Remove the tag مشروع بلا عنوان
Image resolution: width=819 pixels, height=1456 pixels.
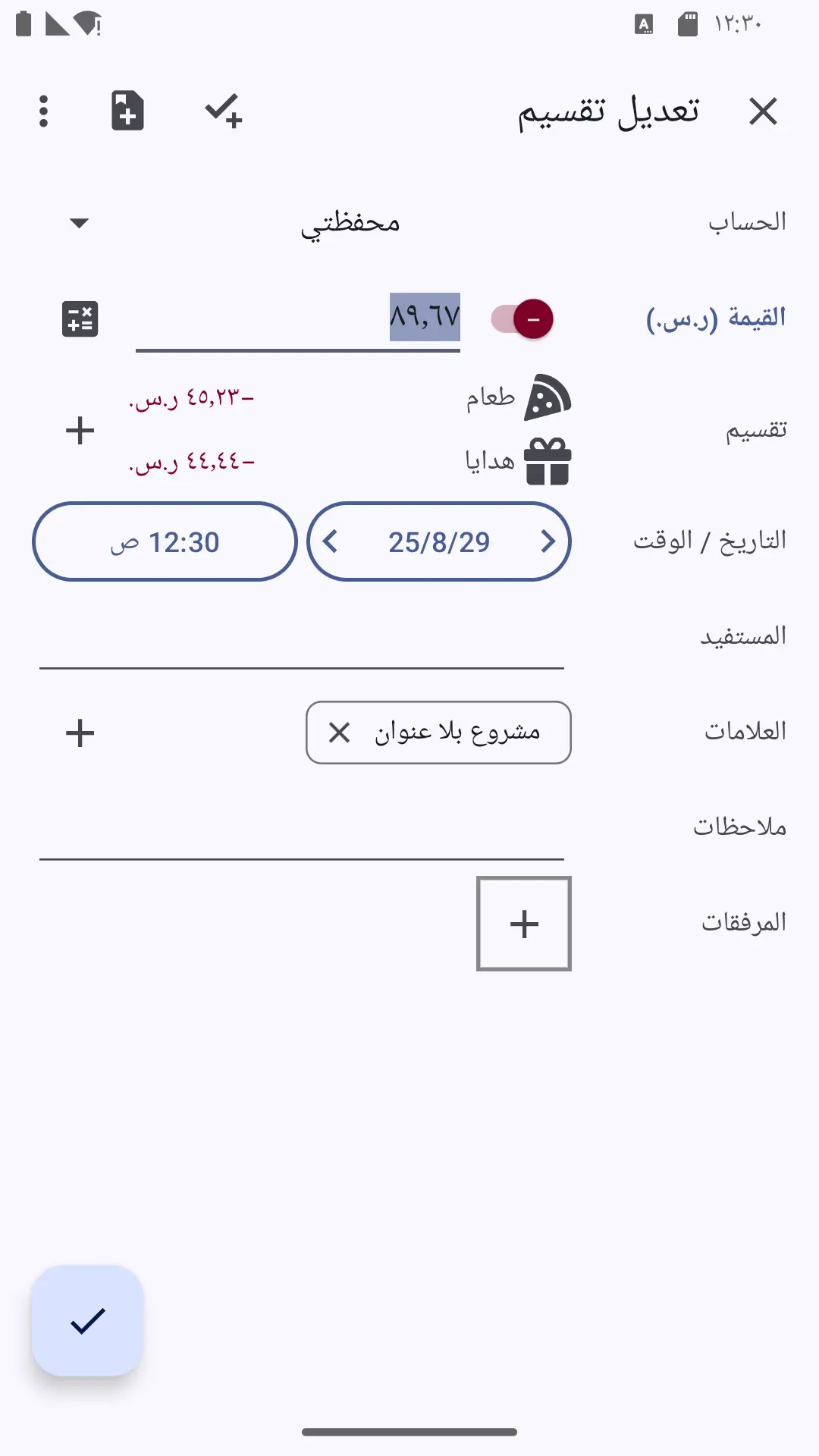click(340, 733)
